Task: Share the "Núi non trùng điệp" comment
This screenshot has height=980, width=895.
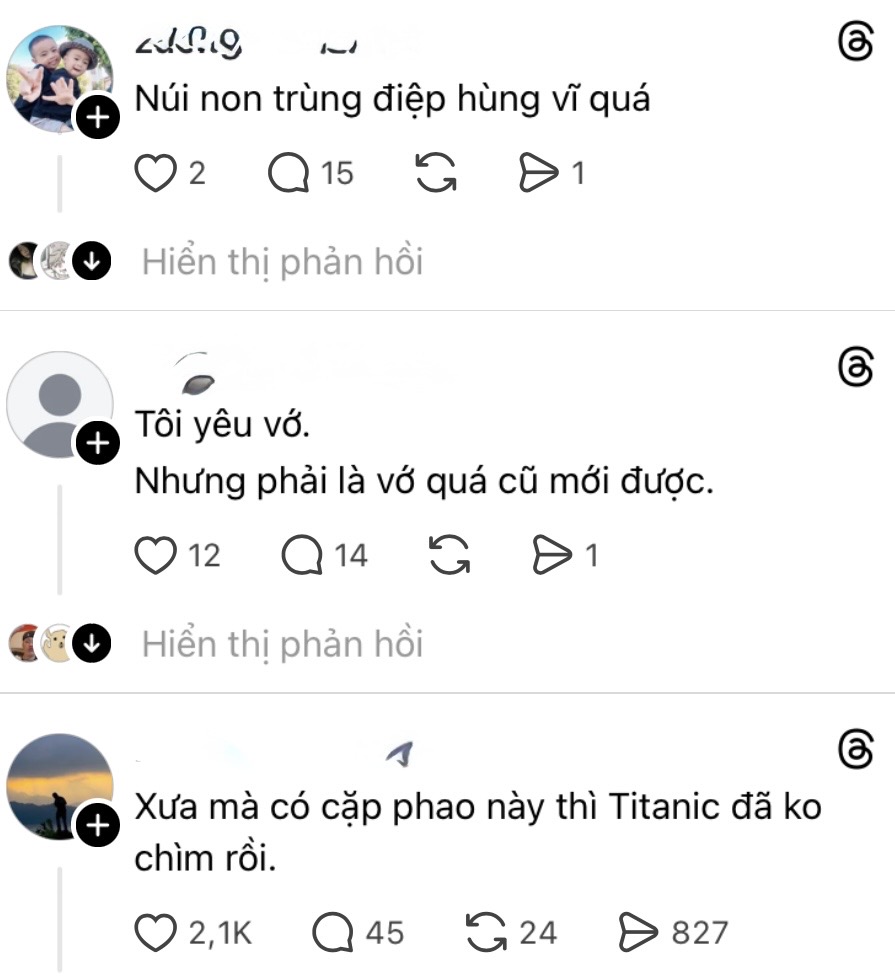Action: [x=539, y=174]
